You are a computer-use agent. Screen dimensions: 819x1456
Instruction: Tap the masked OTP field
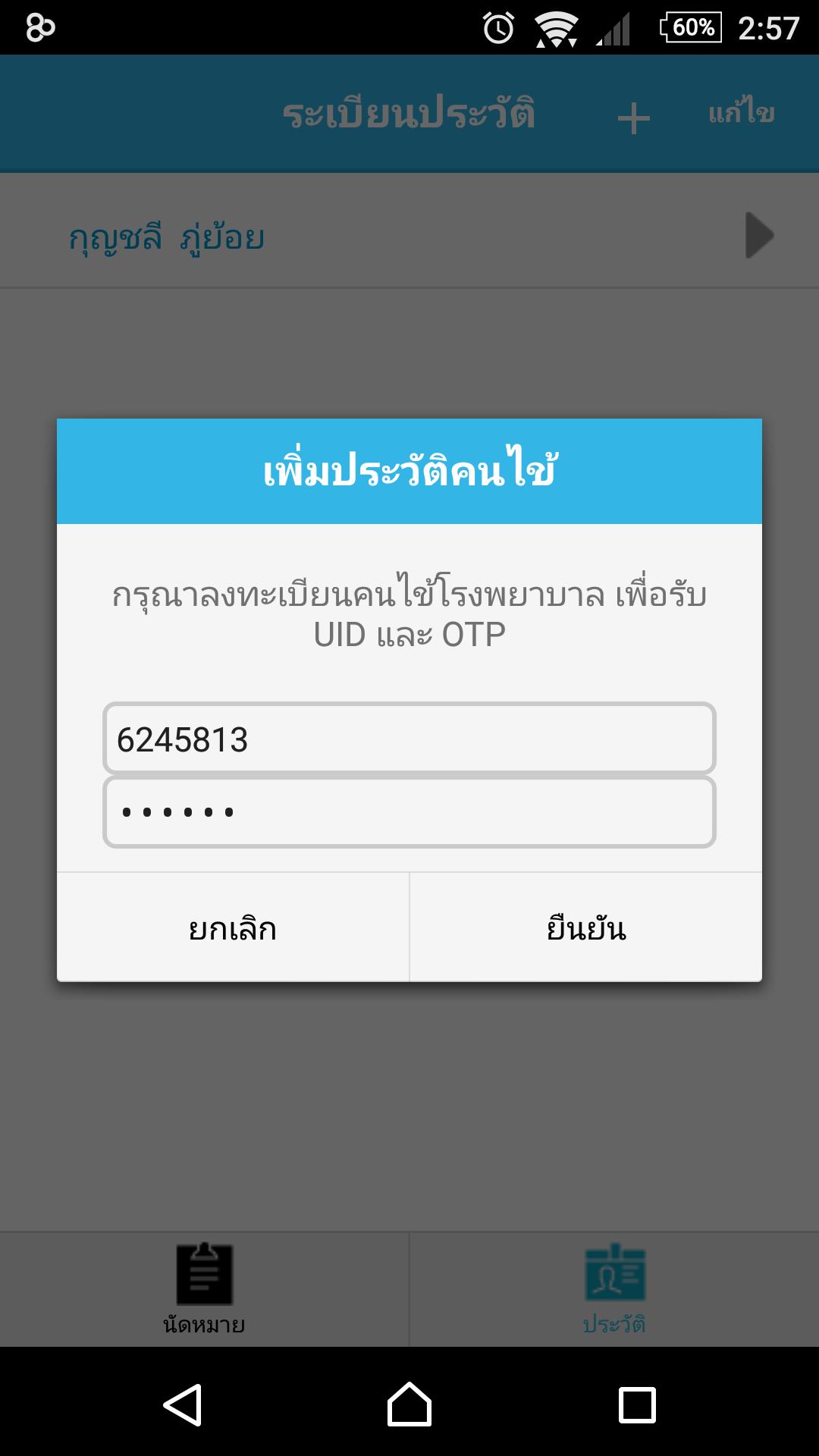[409, 811]
